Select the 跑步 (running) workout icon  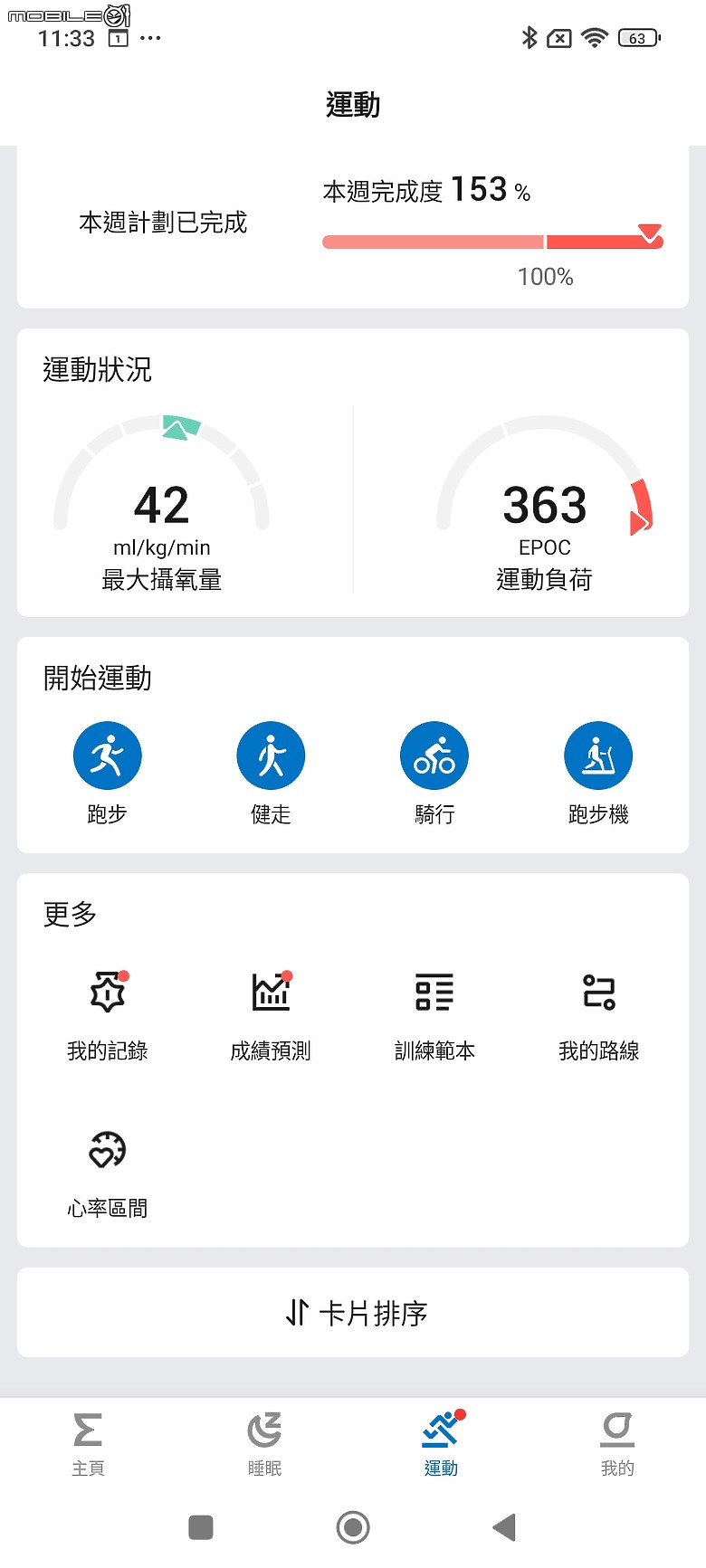[x=108, y=755]
